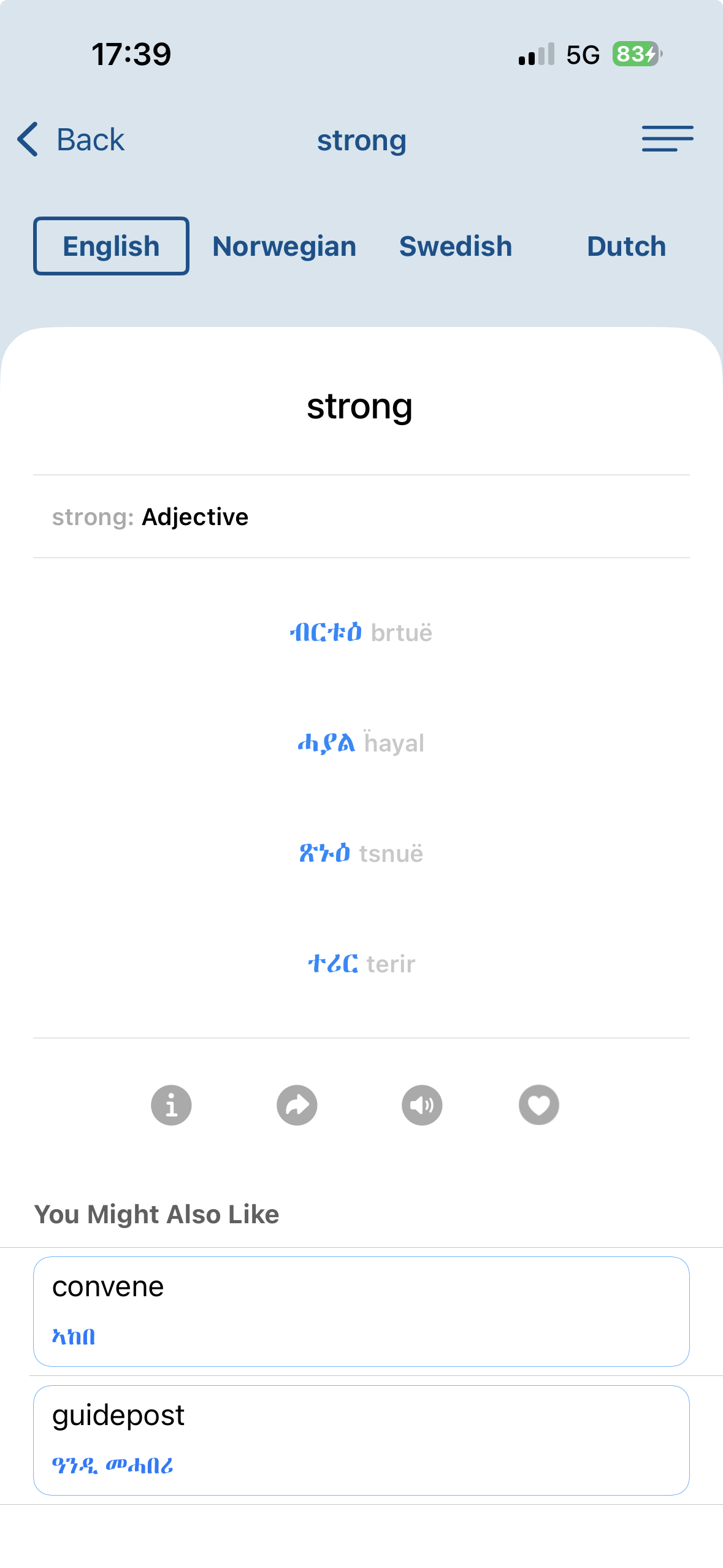Select the English language tab

(x=110, y=246)
